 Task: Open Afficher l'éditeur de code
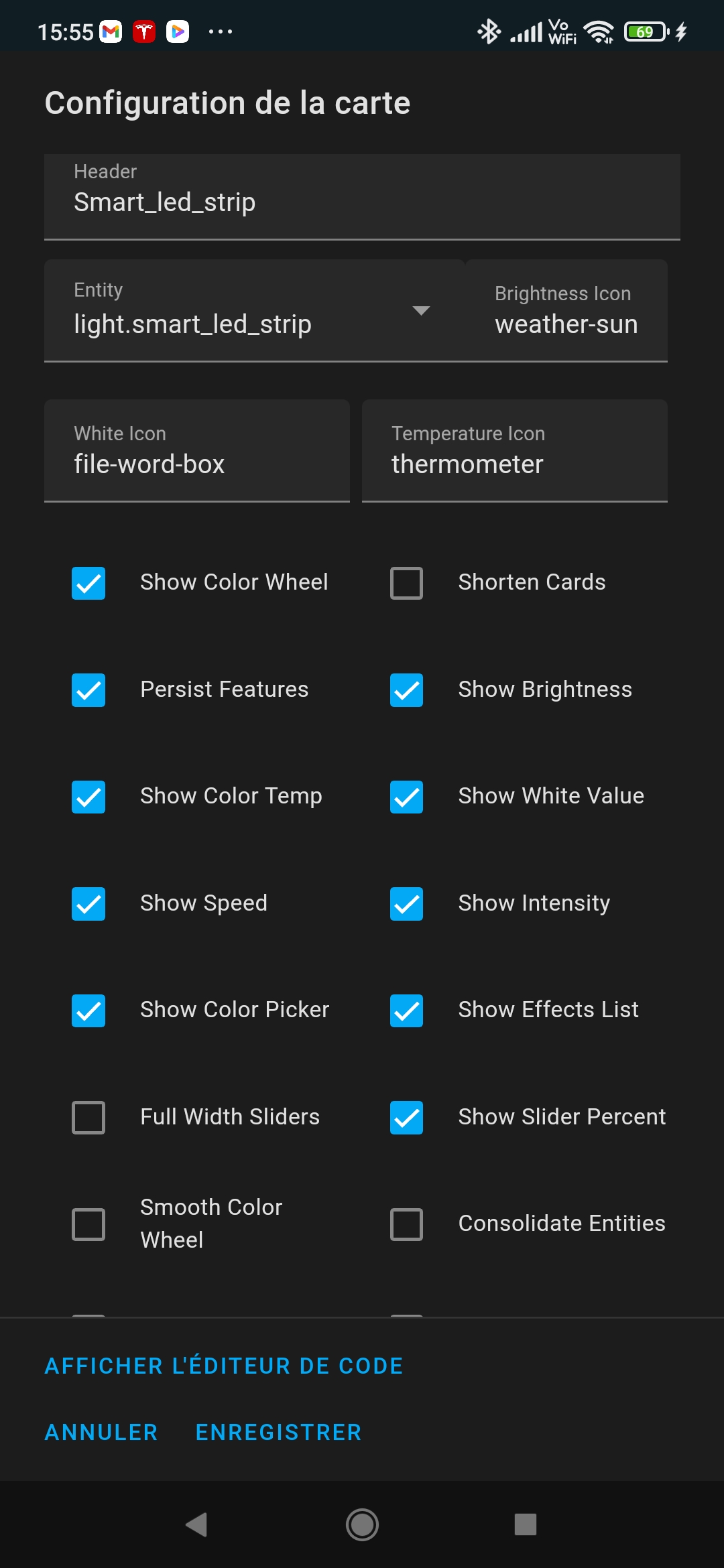224,1366
